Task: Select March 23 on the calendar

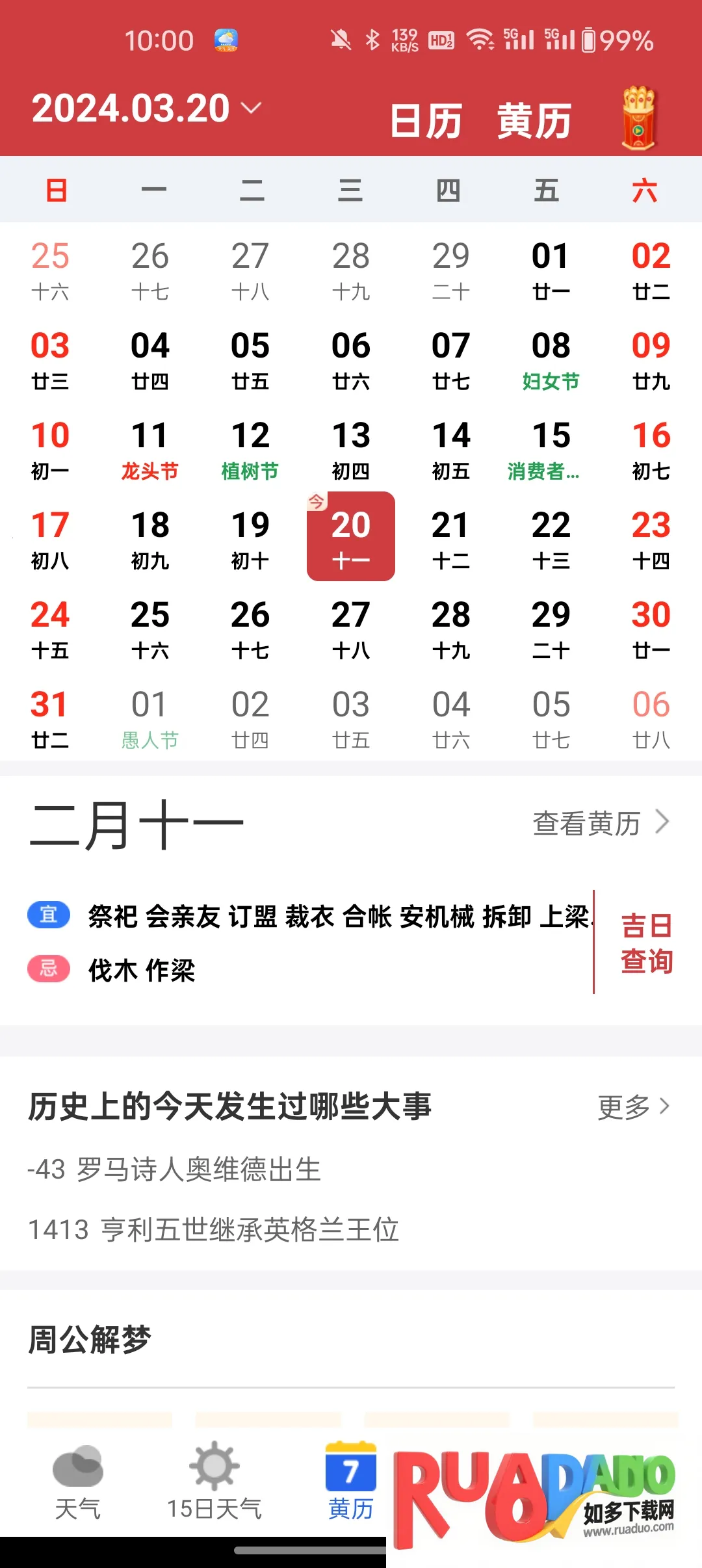Action: (651, 539)
